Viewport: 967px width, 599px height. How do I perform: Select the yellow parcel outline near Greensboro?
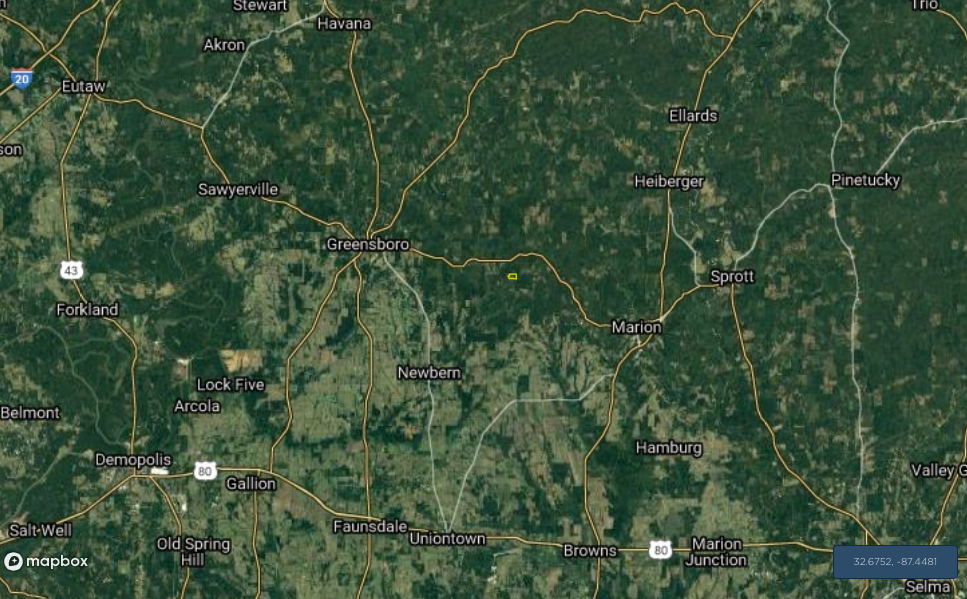[x=512, y=276]
